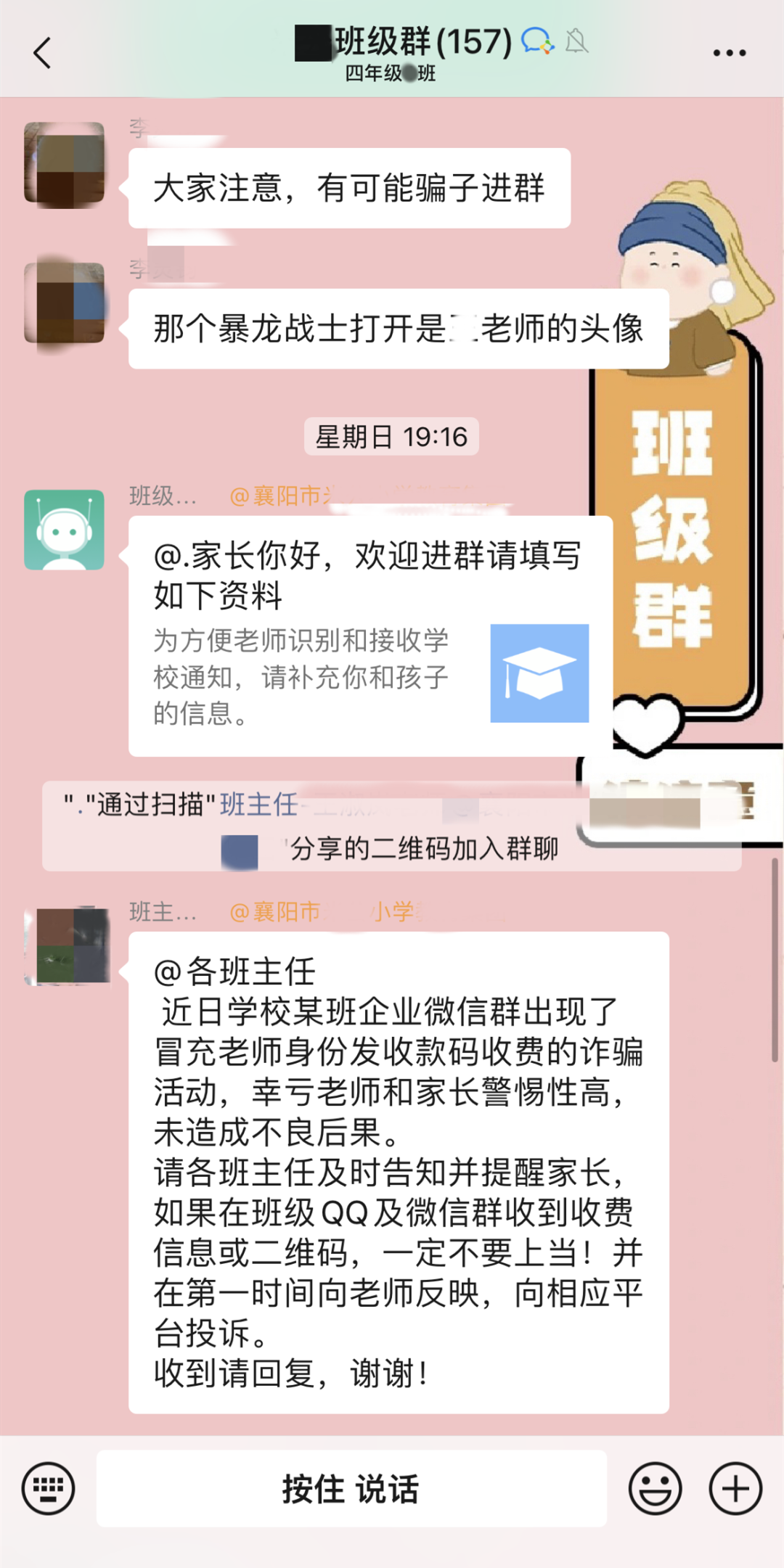Open the emoji sticker panel

[x=655, y=1488]
